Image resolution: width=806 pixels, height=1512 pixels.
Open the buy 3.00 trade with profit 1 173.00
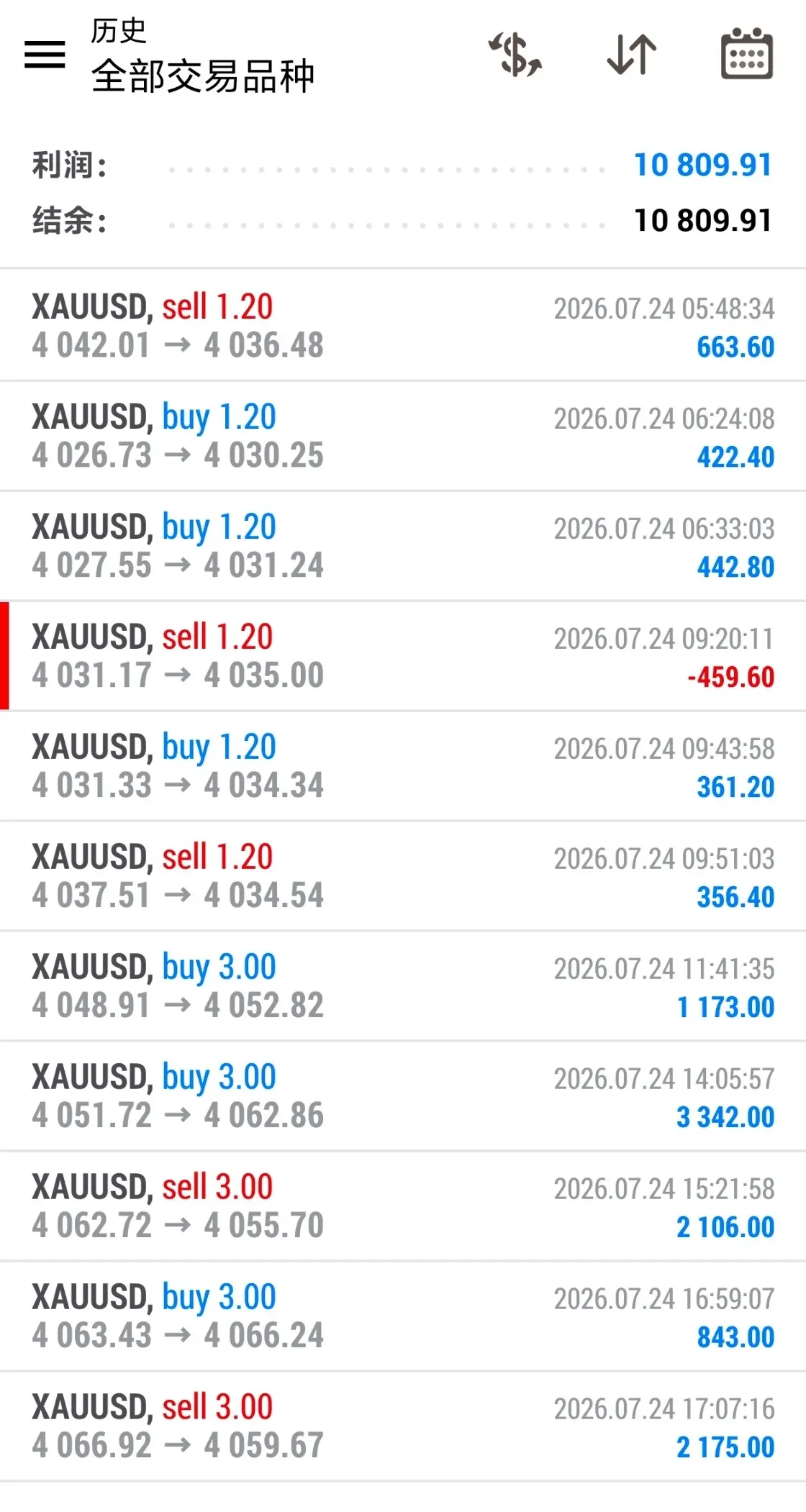(403, 986)
